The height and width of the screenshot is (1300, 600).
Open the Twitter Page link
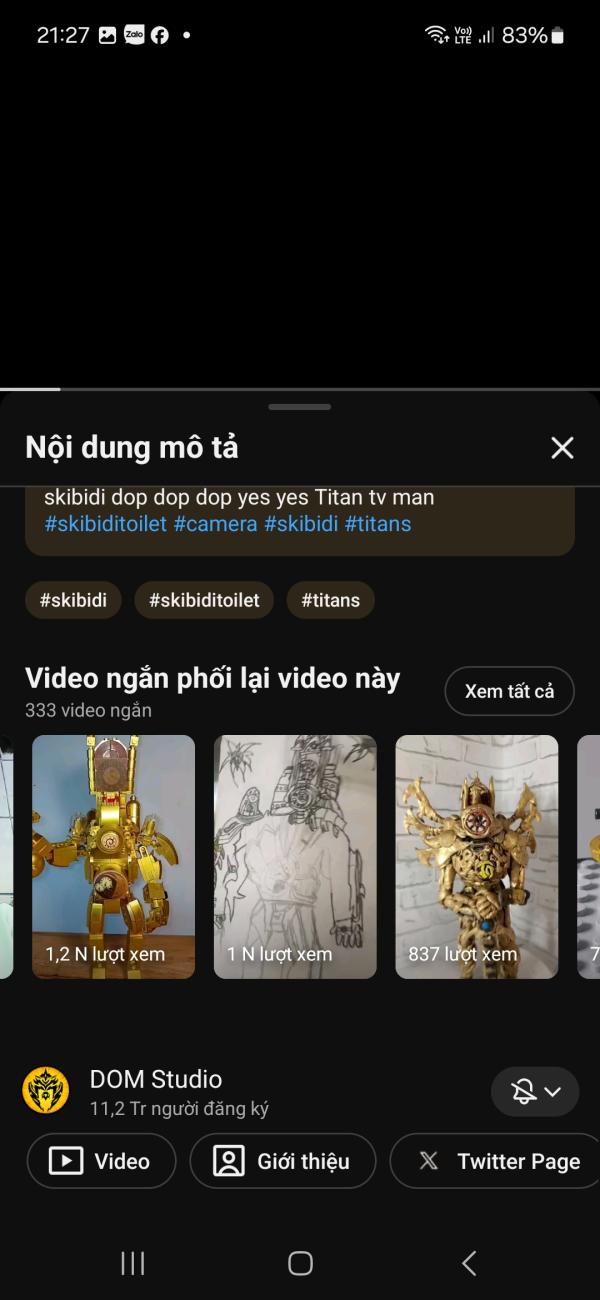click(x=498, y=1161)
